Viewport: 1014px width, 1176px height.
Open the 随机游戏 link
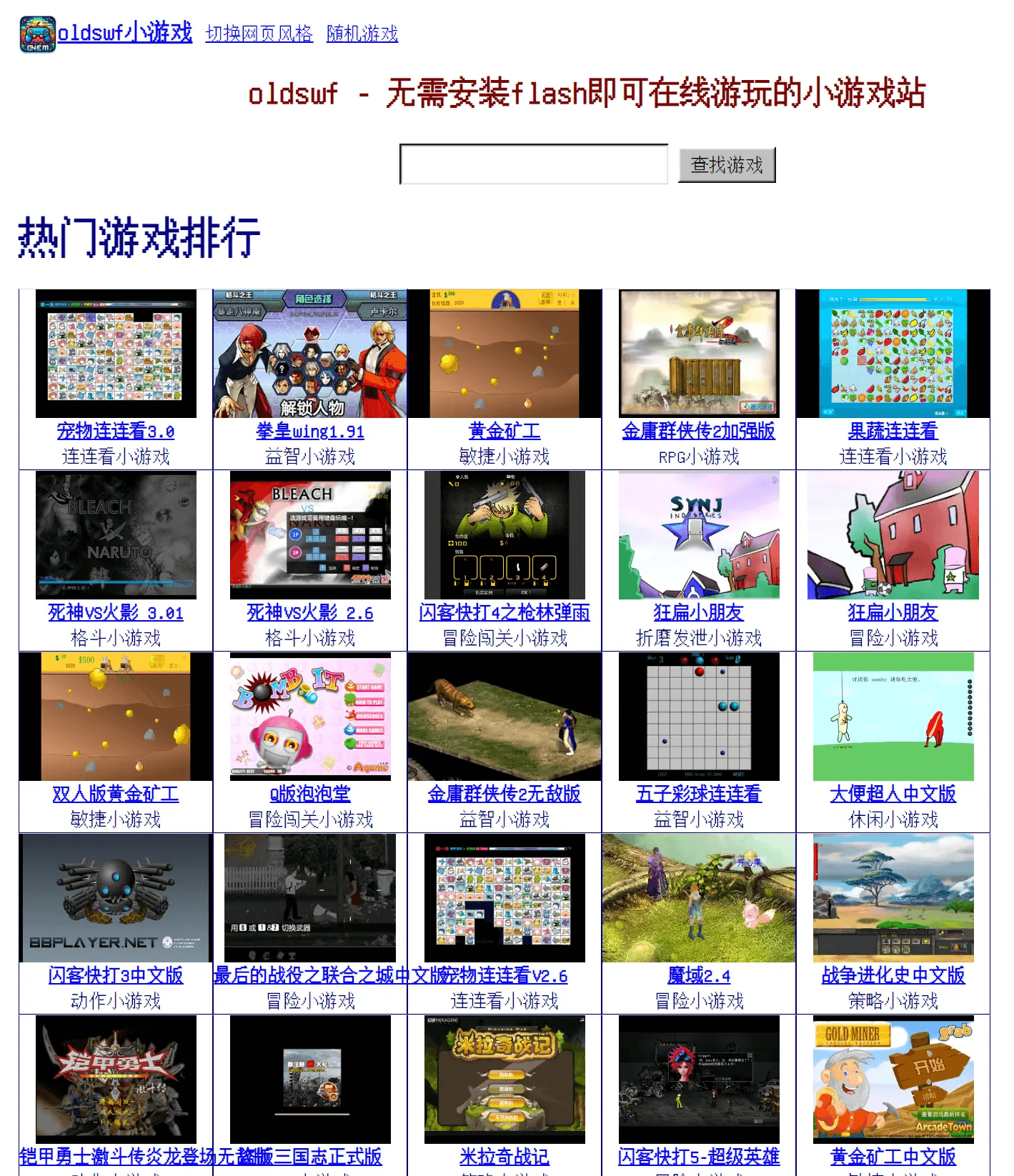(x=362, y=34)
